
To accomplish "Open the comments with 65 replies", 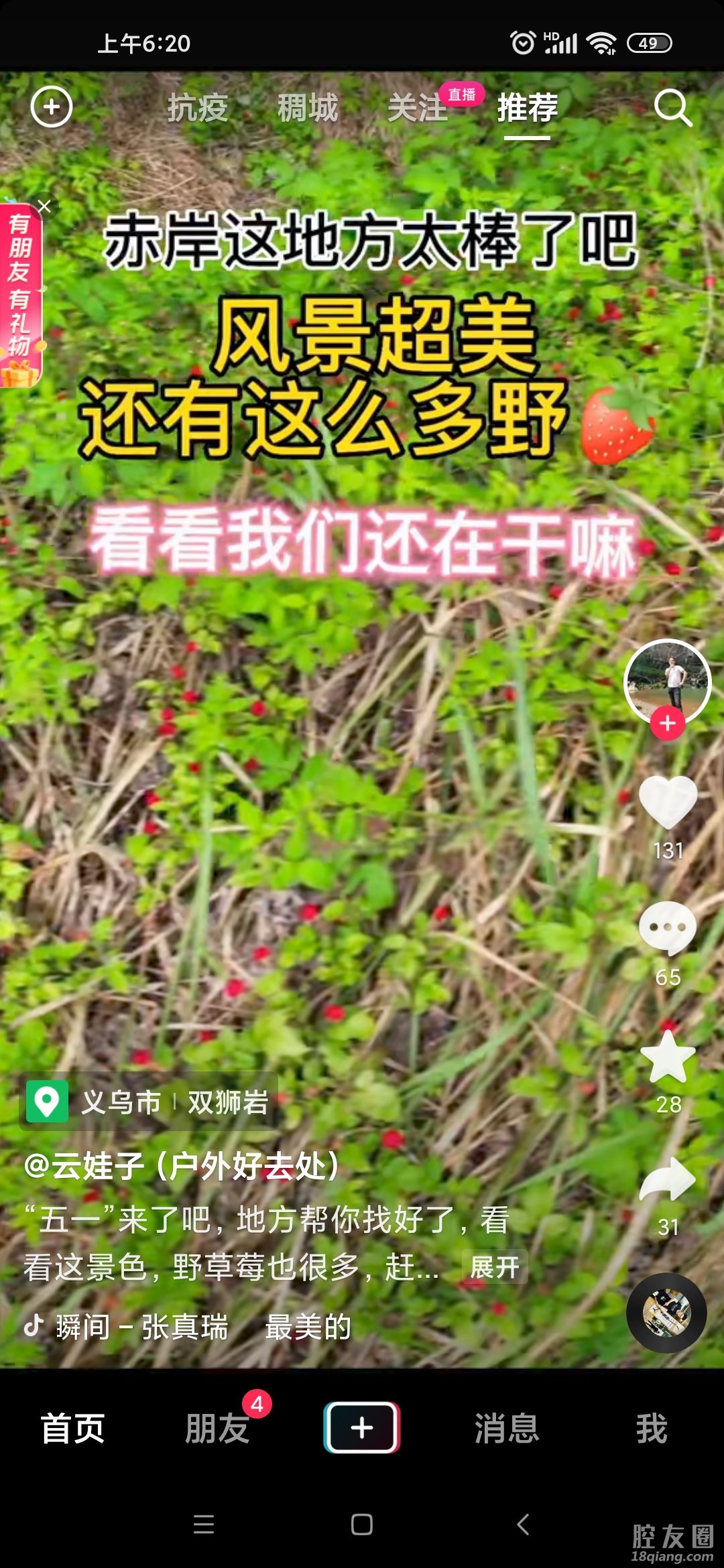I will point(668,928).
